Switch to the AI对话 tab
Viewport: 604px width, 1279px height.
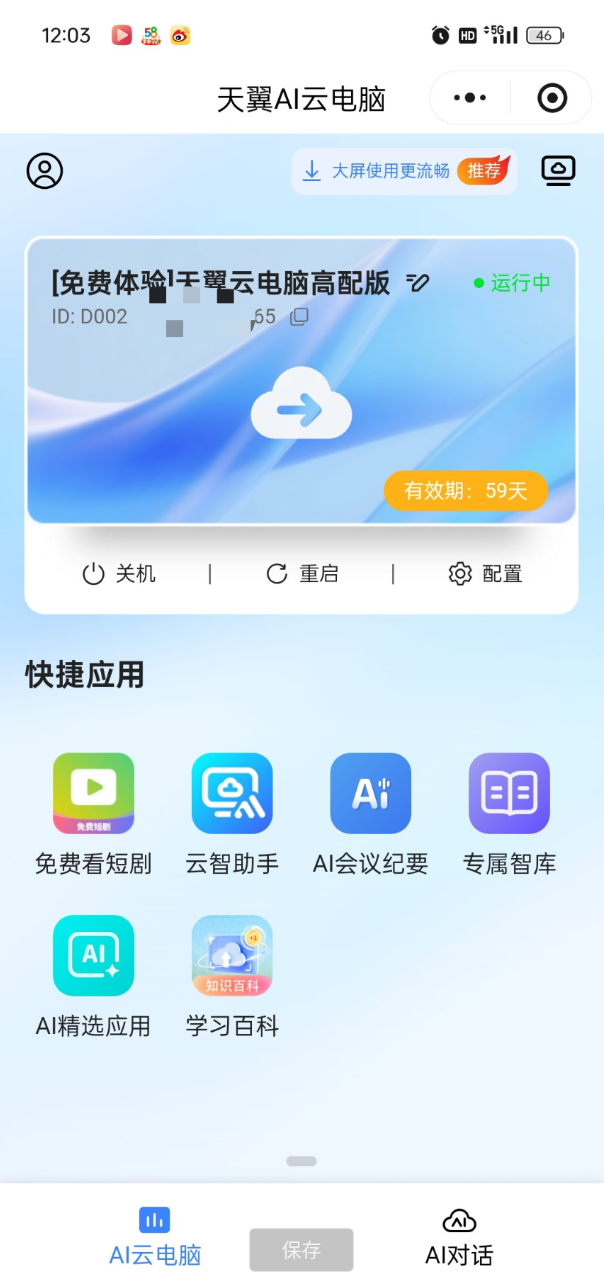(x=459, y=1236)
